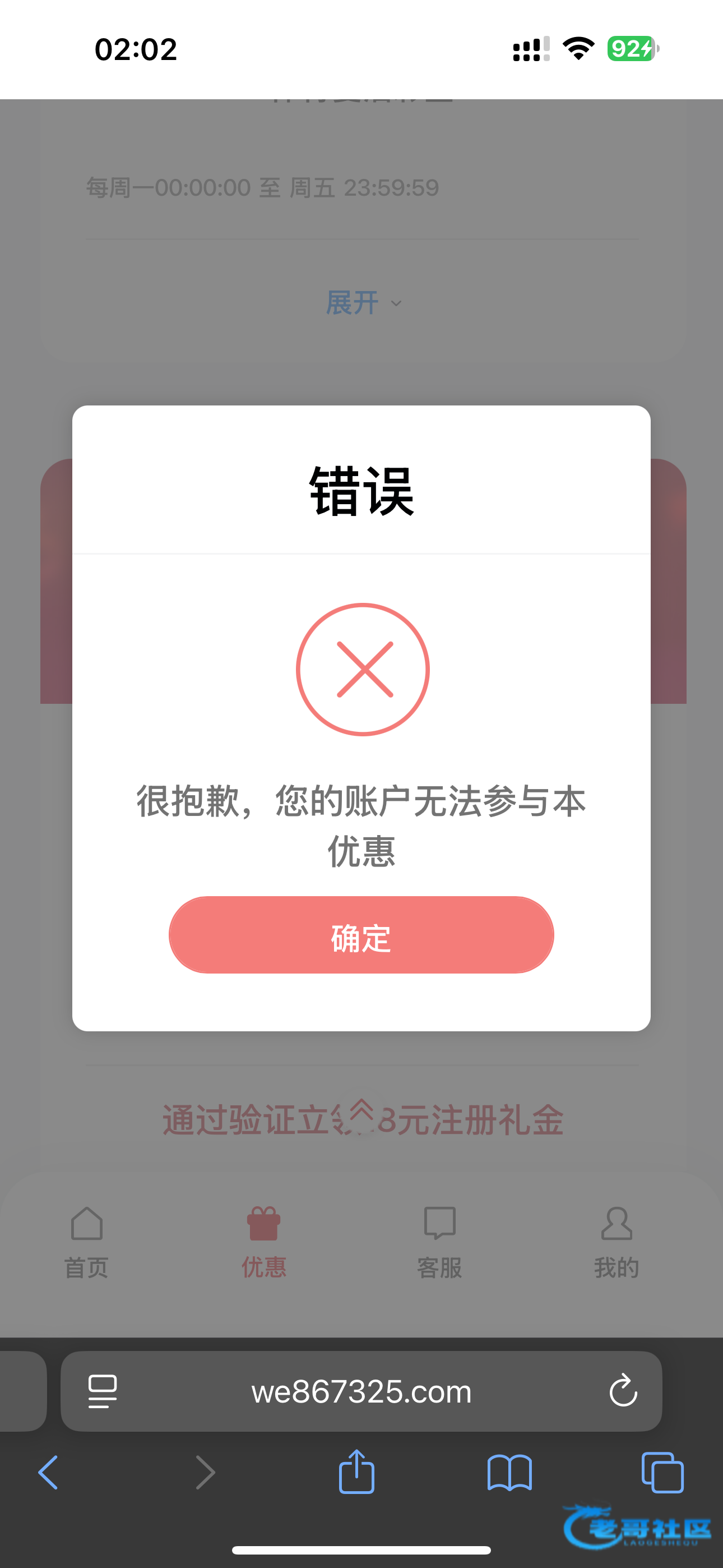Viewport: 723px width, 1568px height.
Task: Show all open Safari tabs
Action: click(x=662, y=1473)
